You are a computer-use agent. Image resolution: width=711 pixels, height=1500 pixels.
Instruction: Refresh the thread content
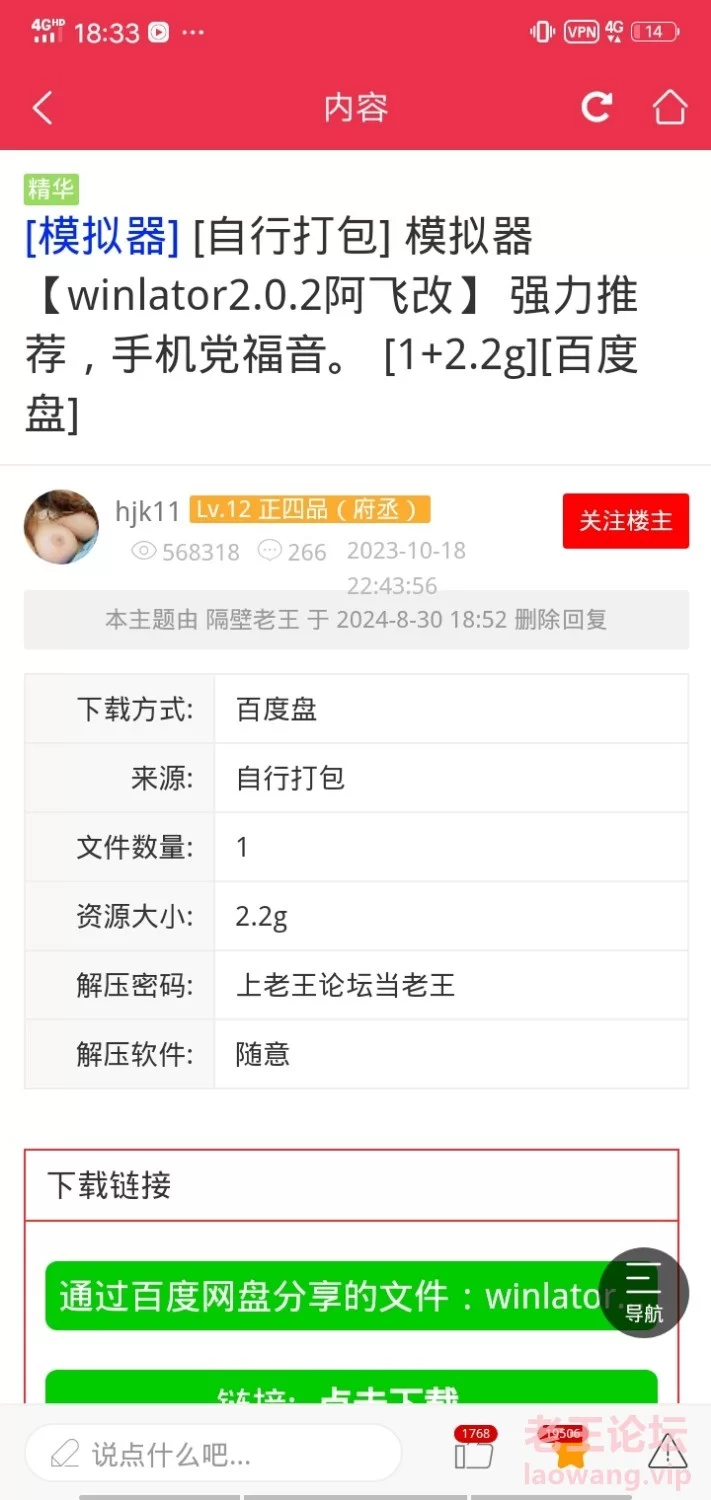click(597, 107)
